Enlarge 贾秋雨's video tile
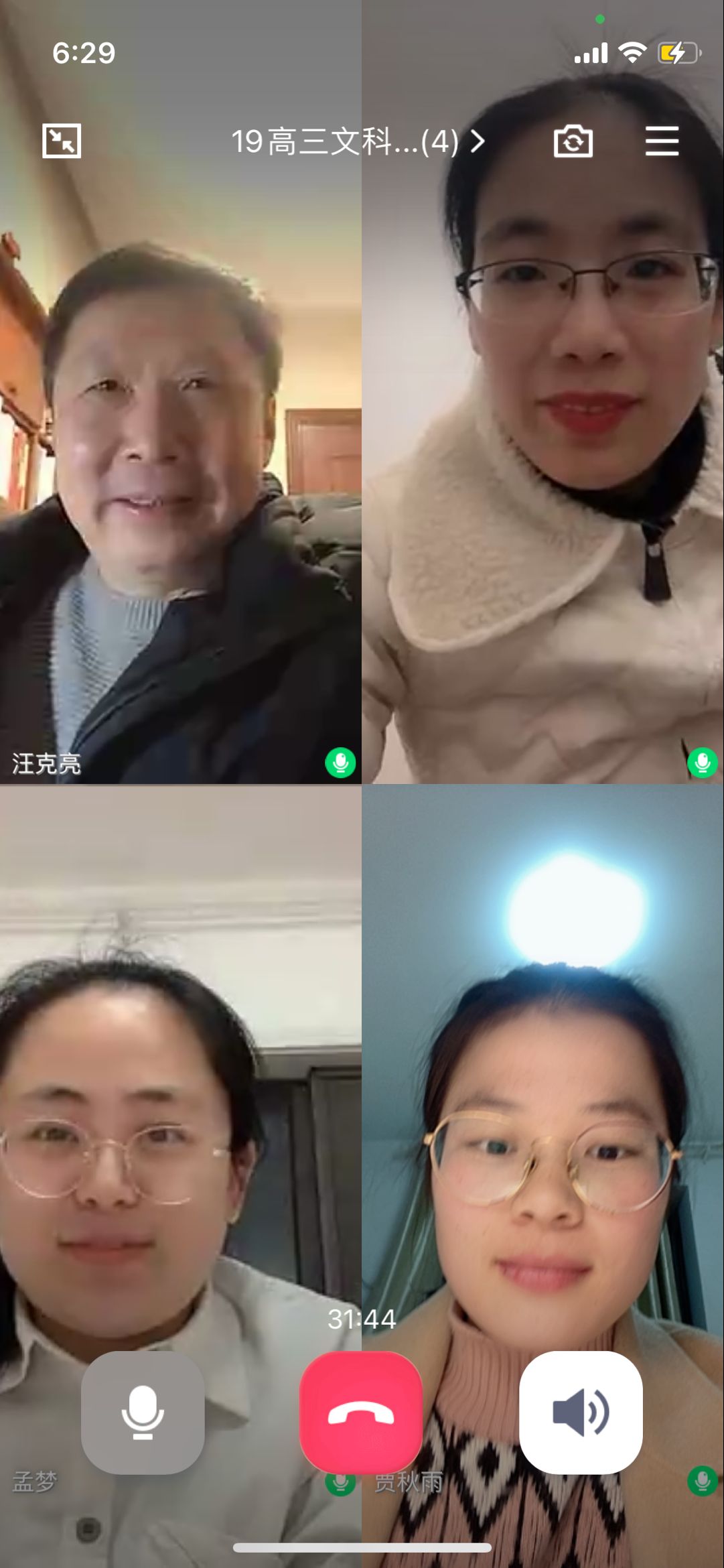Screen dimensions: 724x1568 542,1106
